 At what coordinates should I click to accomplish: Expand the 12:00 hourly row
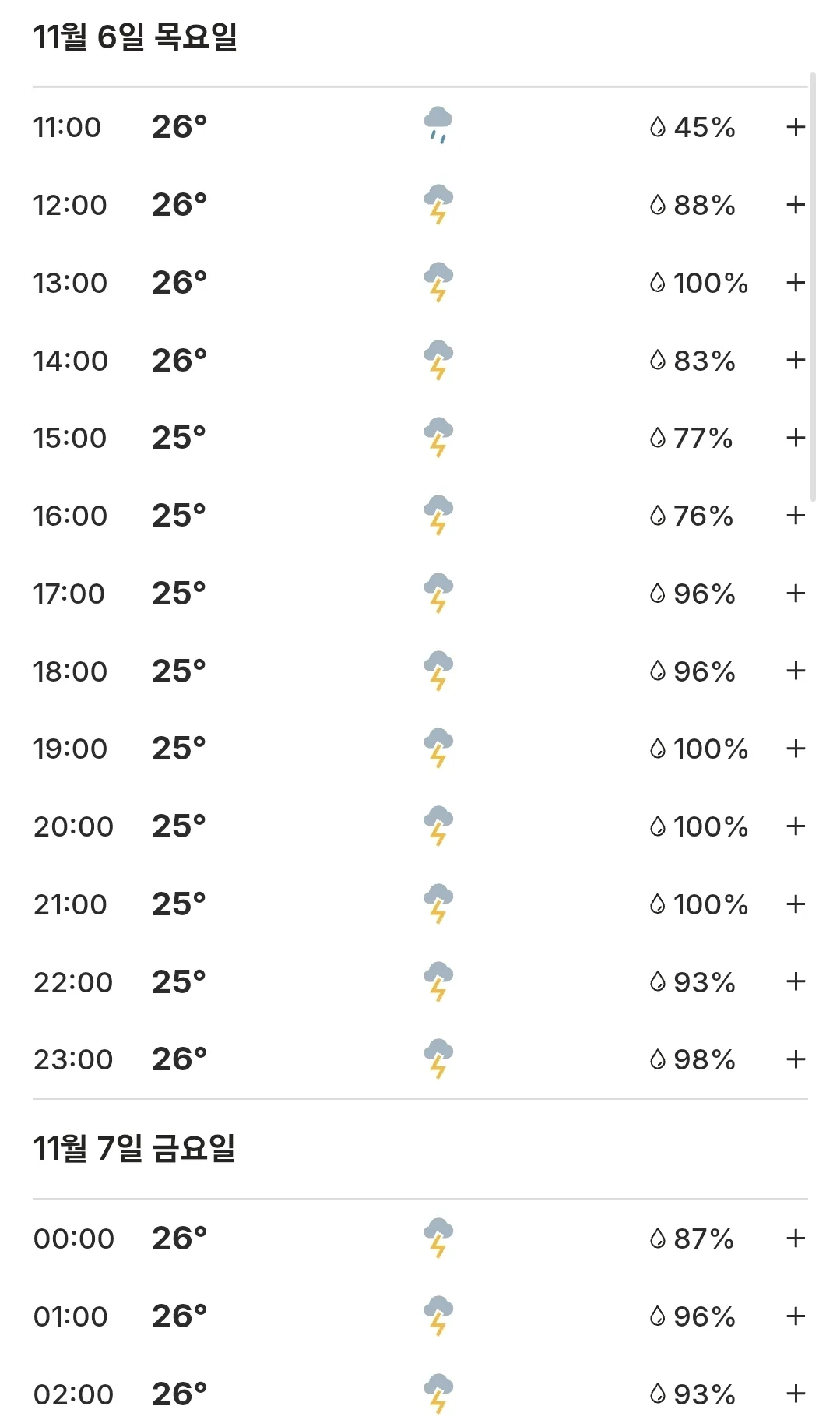coord(795,205)
